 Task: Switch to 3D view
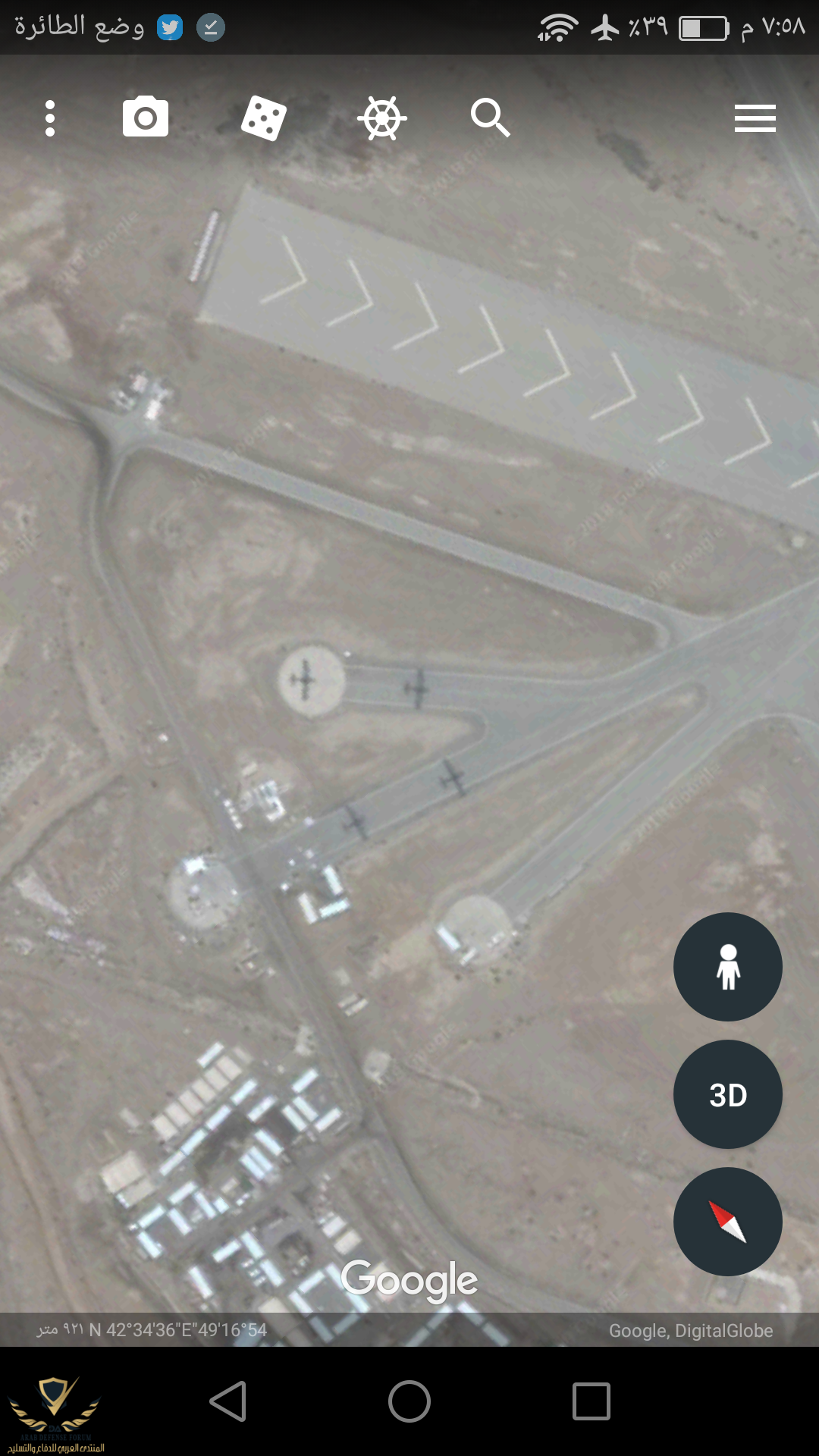click(x=728, y=1094)
